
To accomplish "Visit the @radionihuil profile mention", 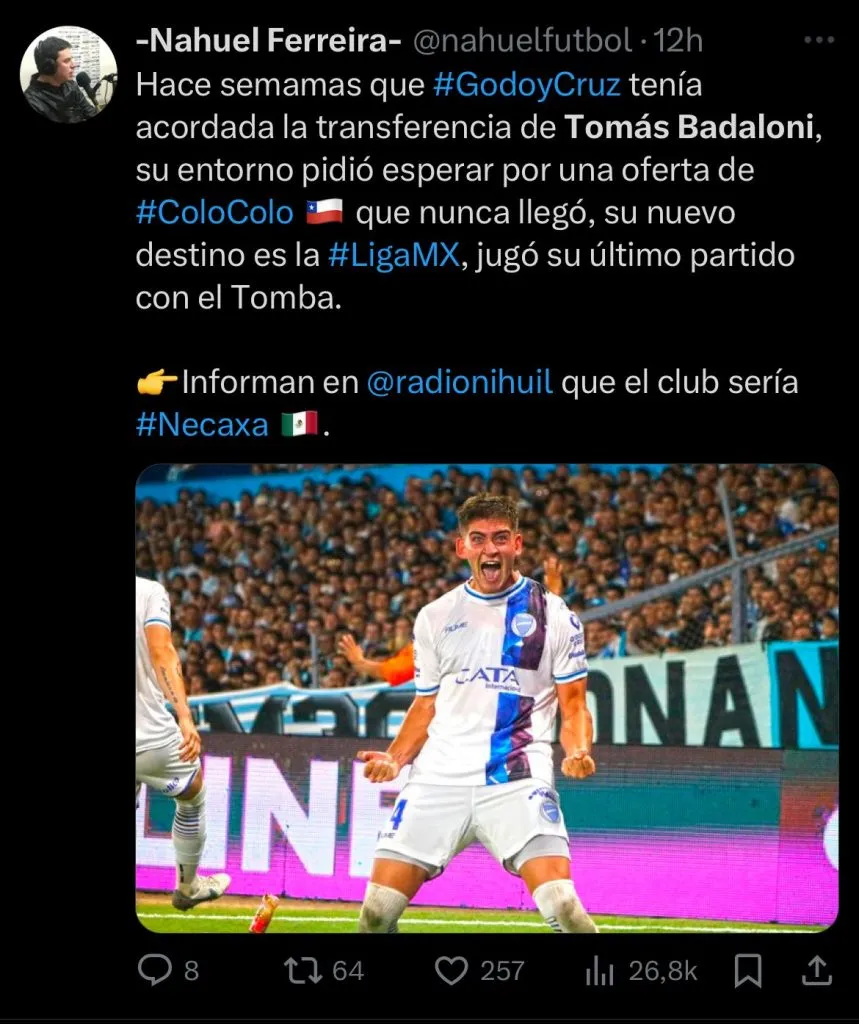I will (x=460, y=383).
